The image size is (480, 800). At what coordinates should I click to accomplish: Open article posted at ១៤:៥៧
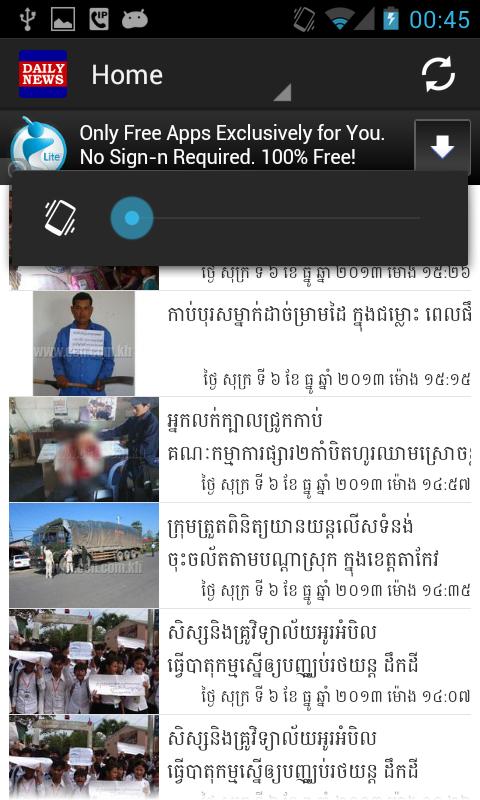240,449
